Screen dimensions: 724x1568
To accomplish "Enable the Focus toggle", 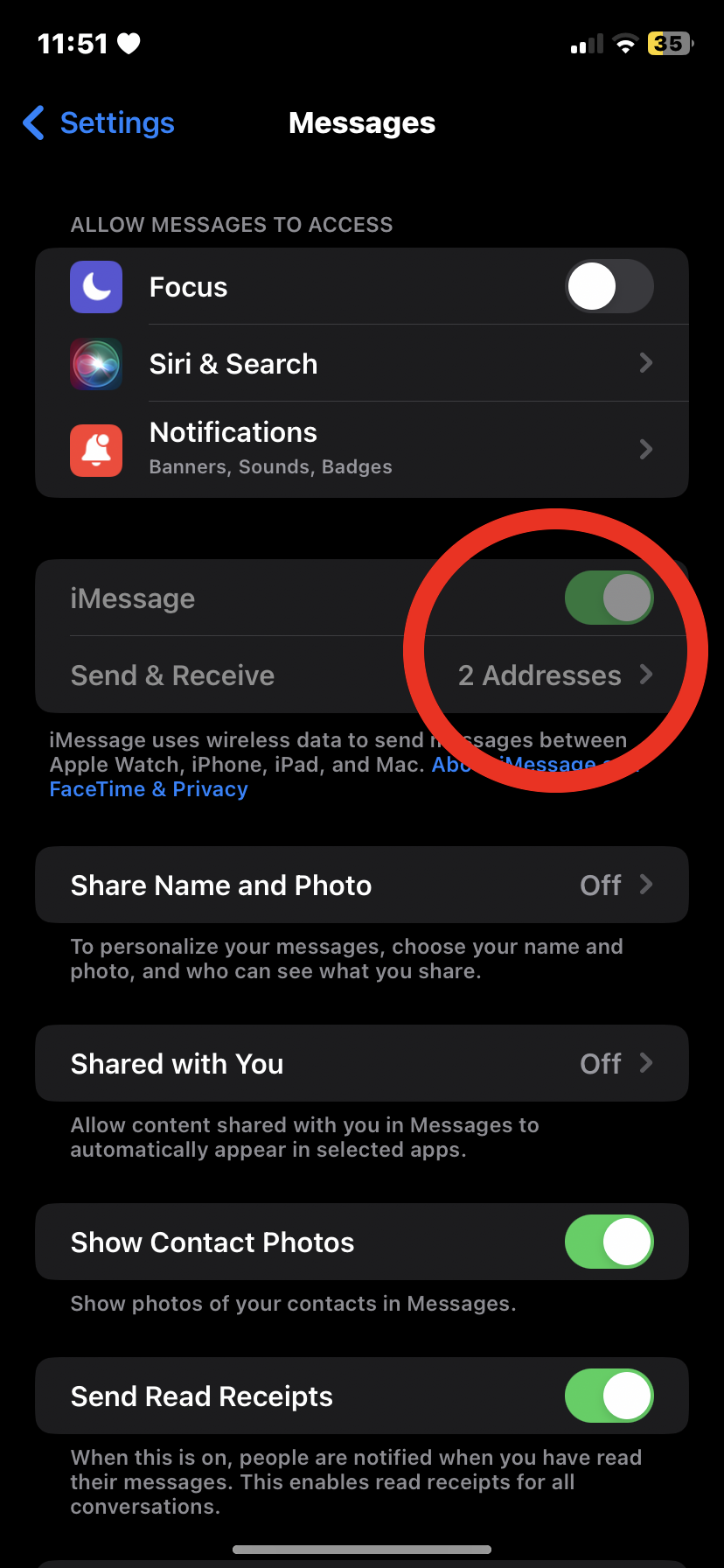I will [x=609, y=287].
